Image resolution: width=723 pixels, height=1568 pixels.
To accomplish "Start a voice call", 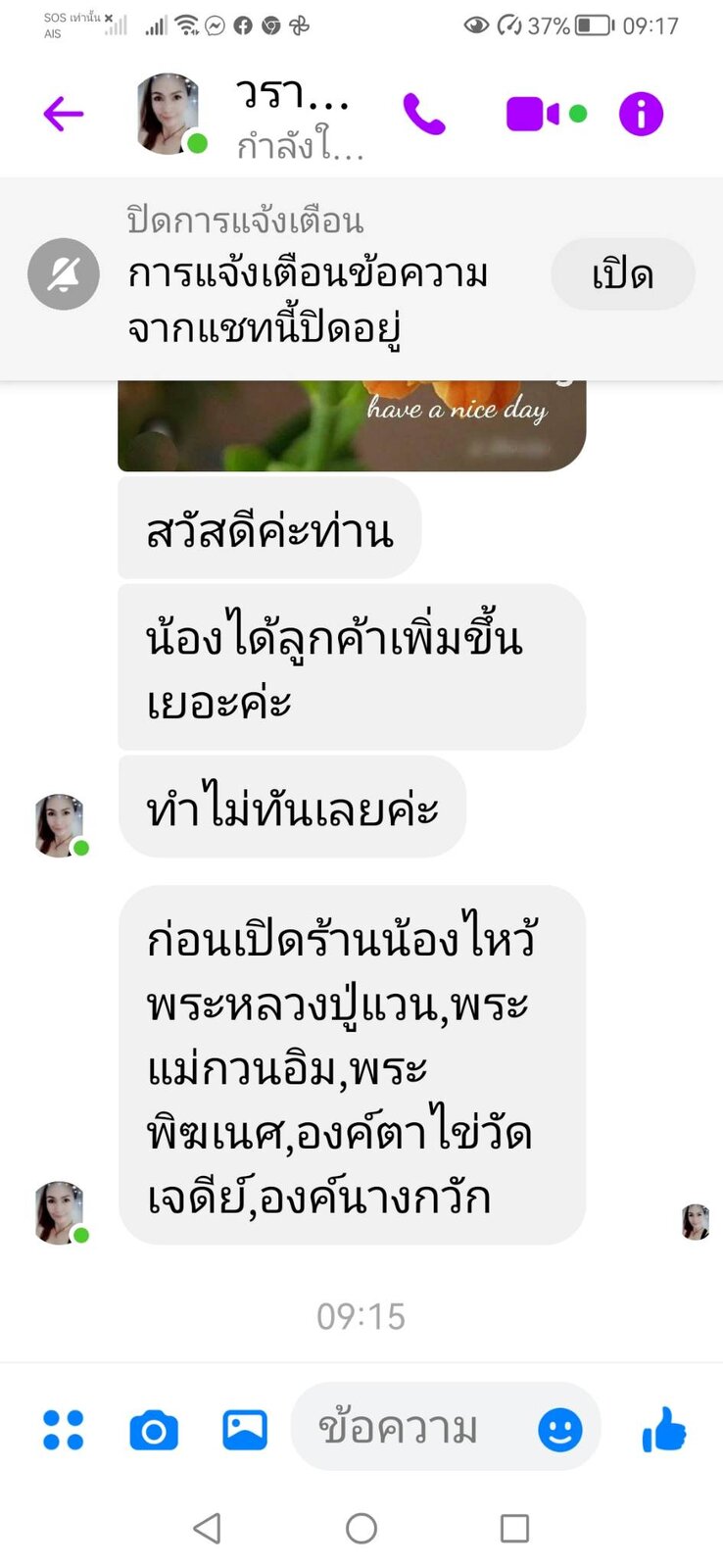I will click(424, 115).
